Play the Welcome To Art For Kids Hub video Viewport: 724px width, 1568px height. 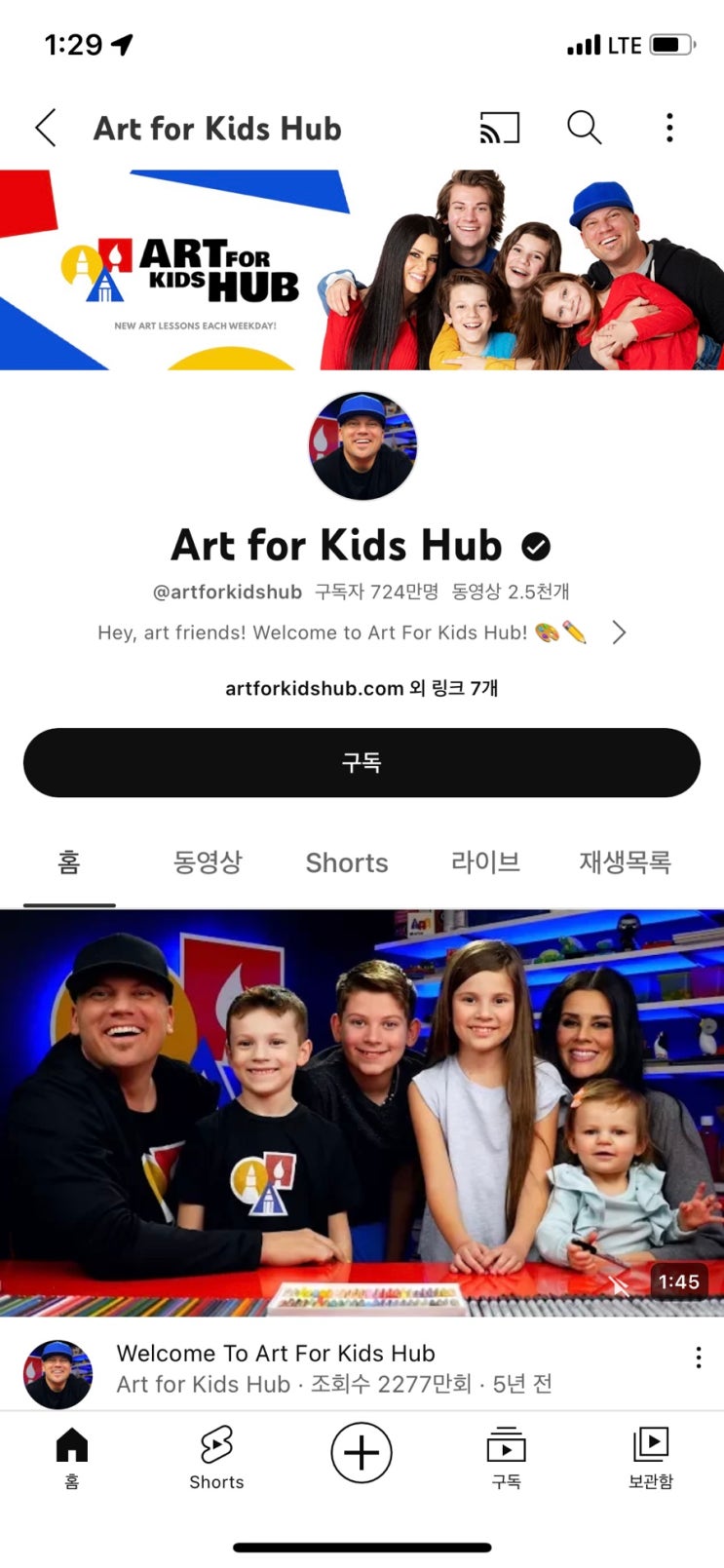[x=362, y=1113]
